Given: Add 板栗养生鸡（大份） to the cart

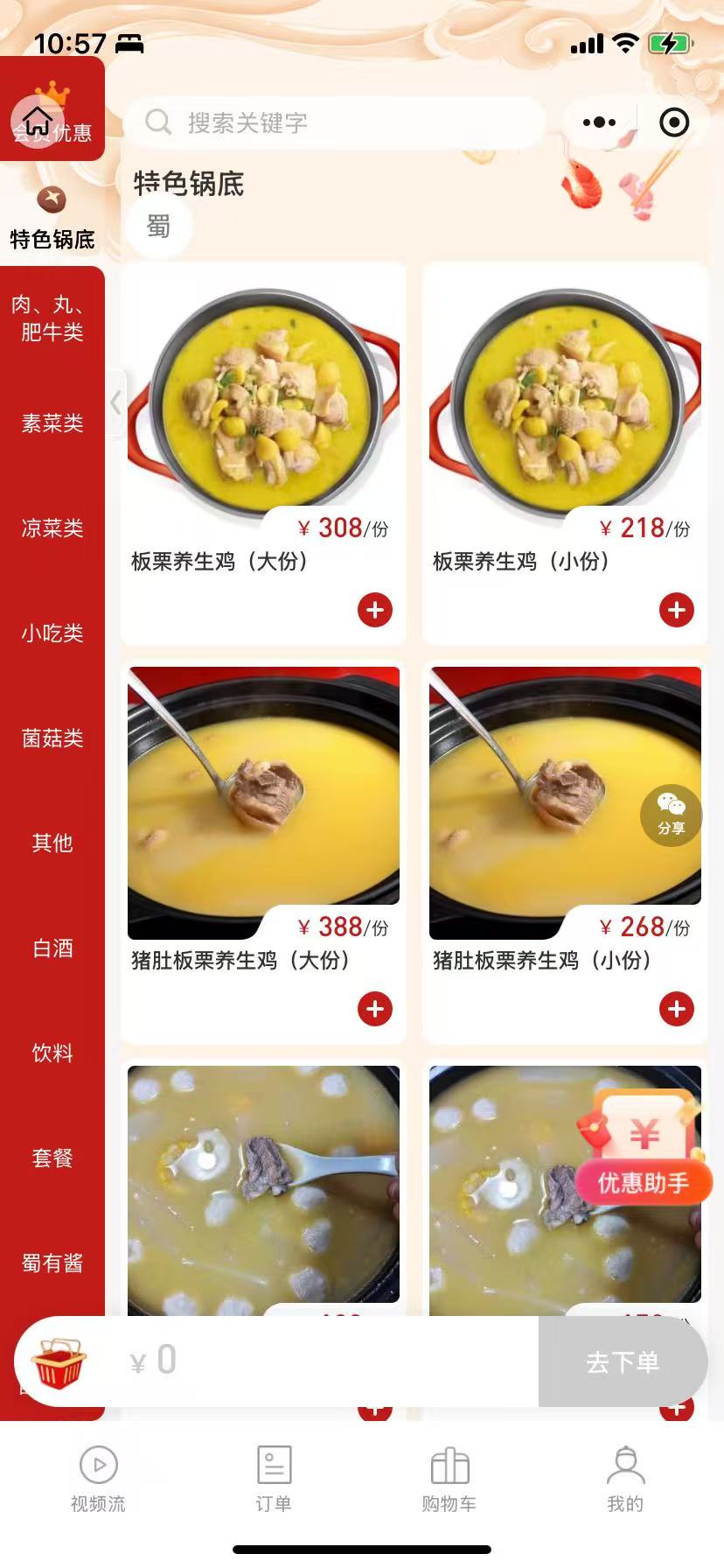Looking at the screenshot, I should click(375, 610).
